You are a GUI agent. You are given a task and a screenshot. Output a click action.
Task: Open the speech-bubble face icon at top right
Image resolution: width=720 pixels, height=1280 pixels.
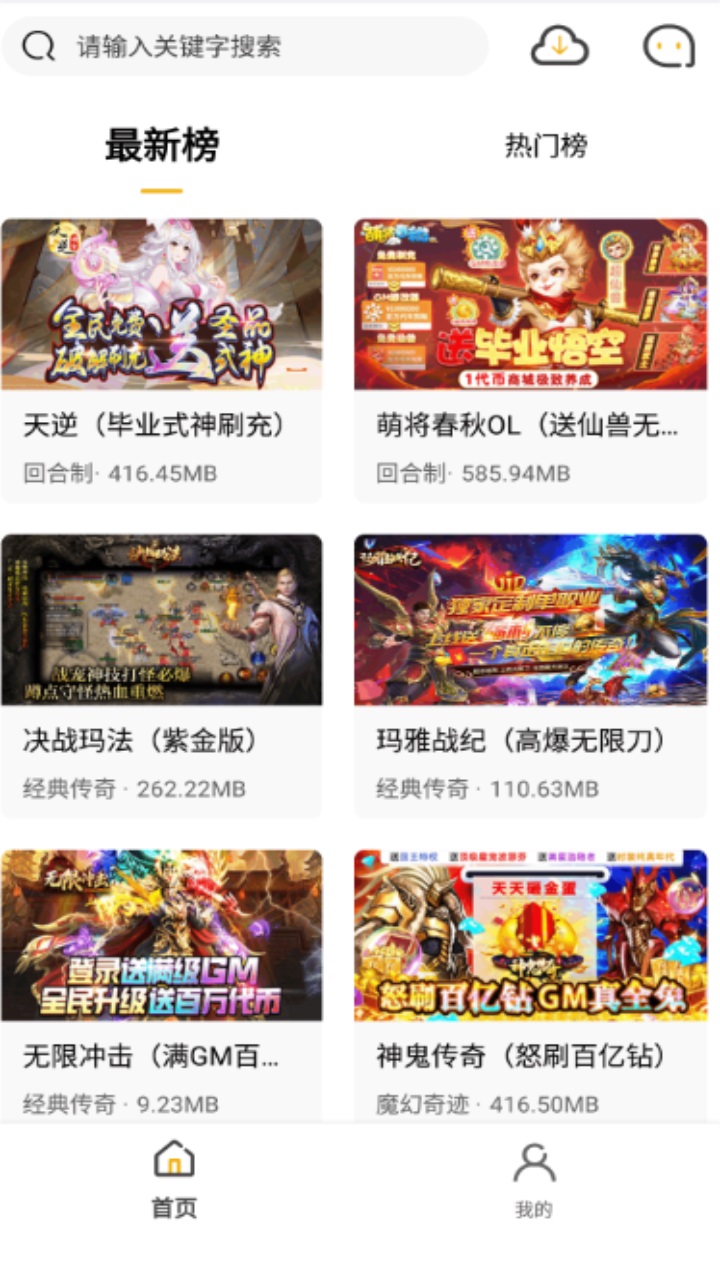[668, 45]
